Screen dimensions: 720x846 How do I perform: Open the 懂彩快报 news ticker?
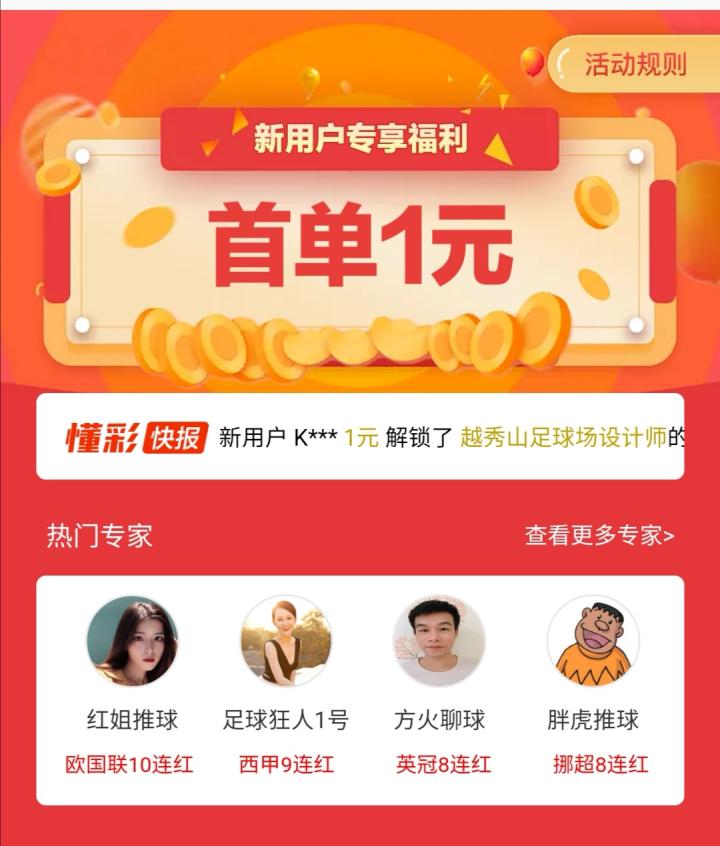click(x=360, y=437)
